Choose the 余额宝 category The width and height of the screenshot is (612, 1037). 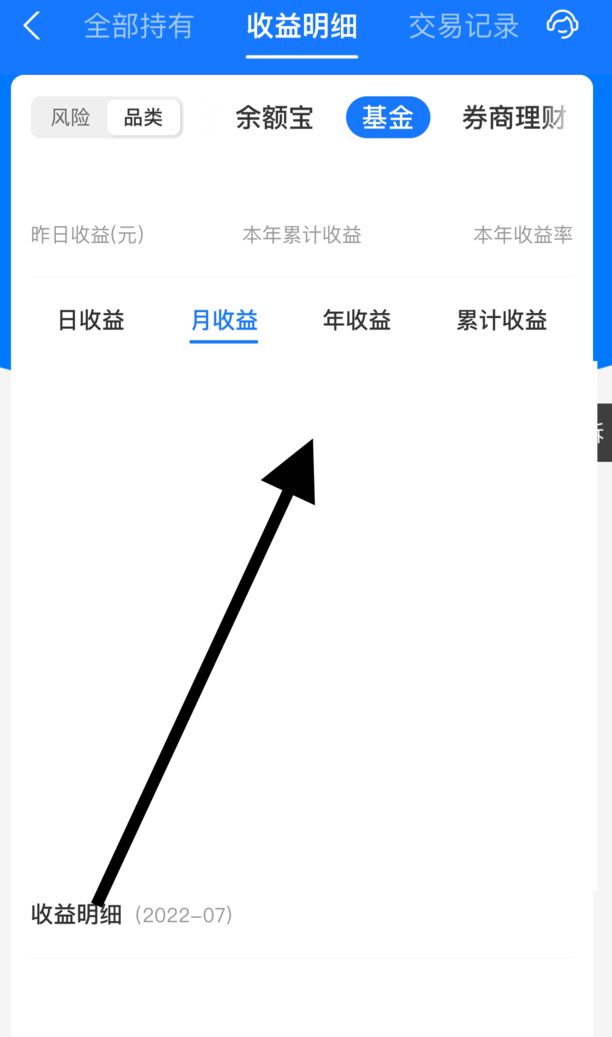tap(274, 118)
